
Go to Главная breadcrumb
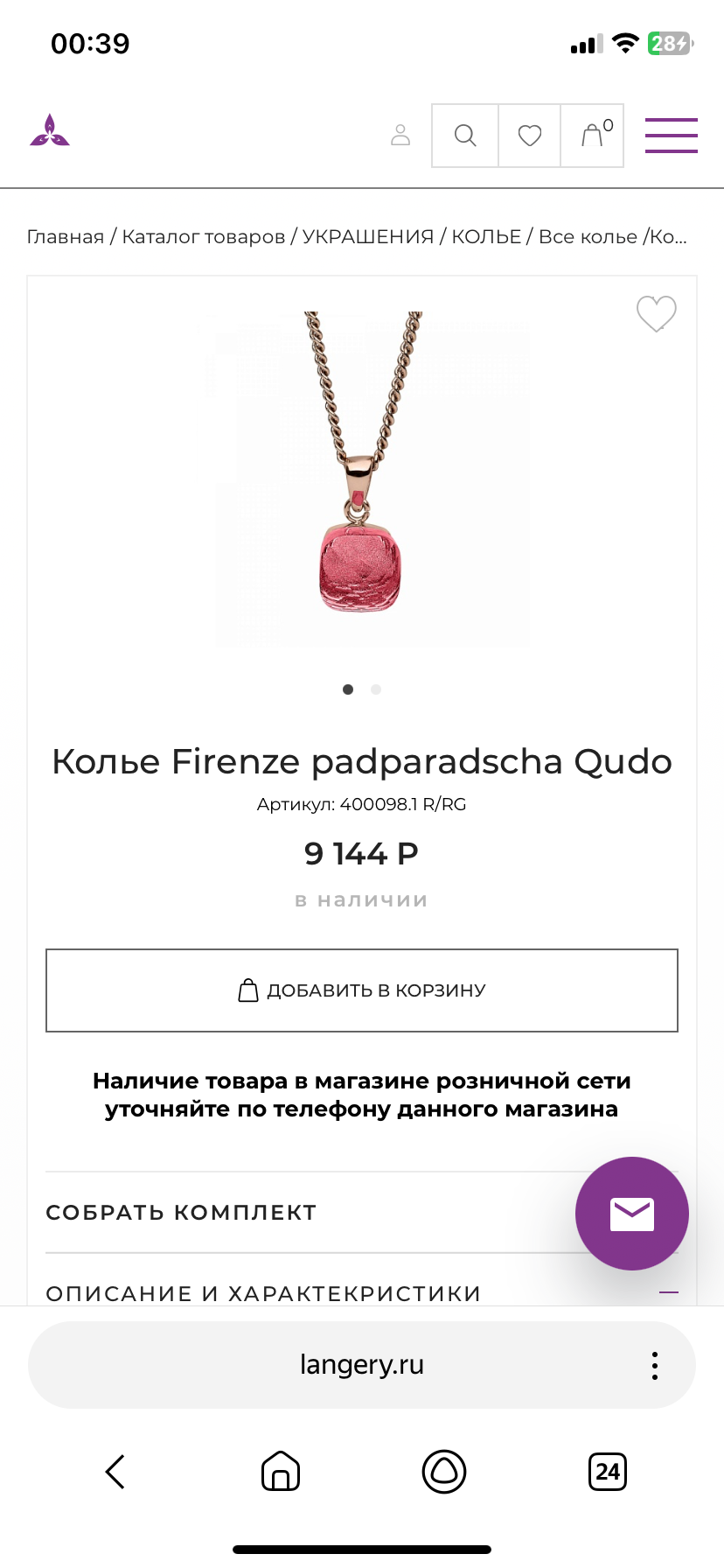click(x=66, y=237)
